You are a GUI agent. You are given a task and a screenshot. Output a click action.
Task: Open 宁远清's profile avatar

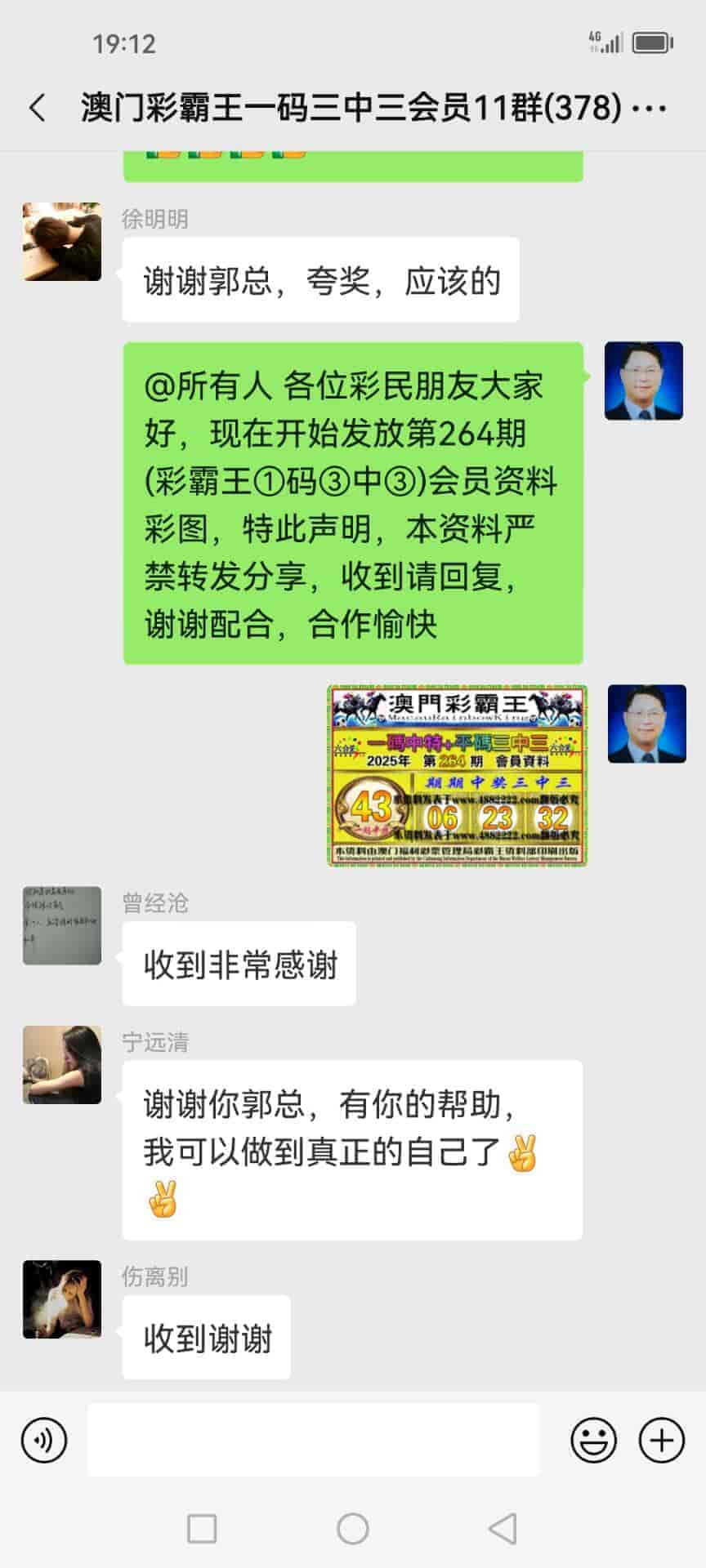62,1065
